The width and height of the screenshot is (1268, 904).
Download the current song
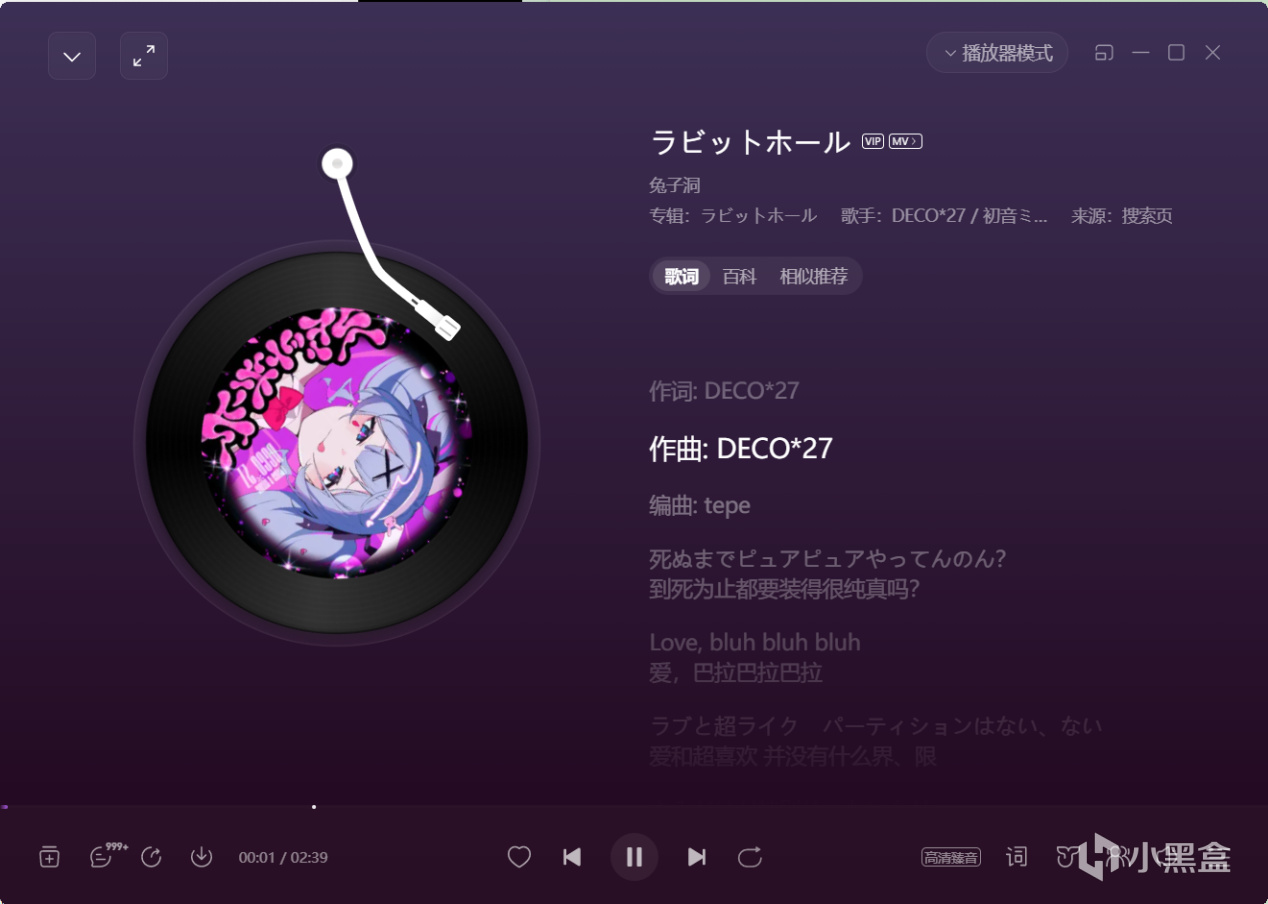[x=201, y=857]
